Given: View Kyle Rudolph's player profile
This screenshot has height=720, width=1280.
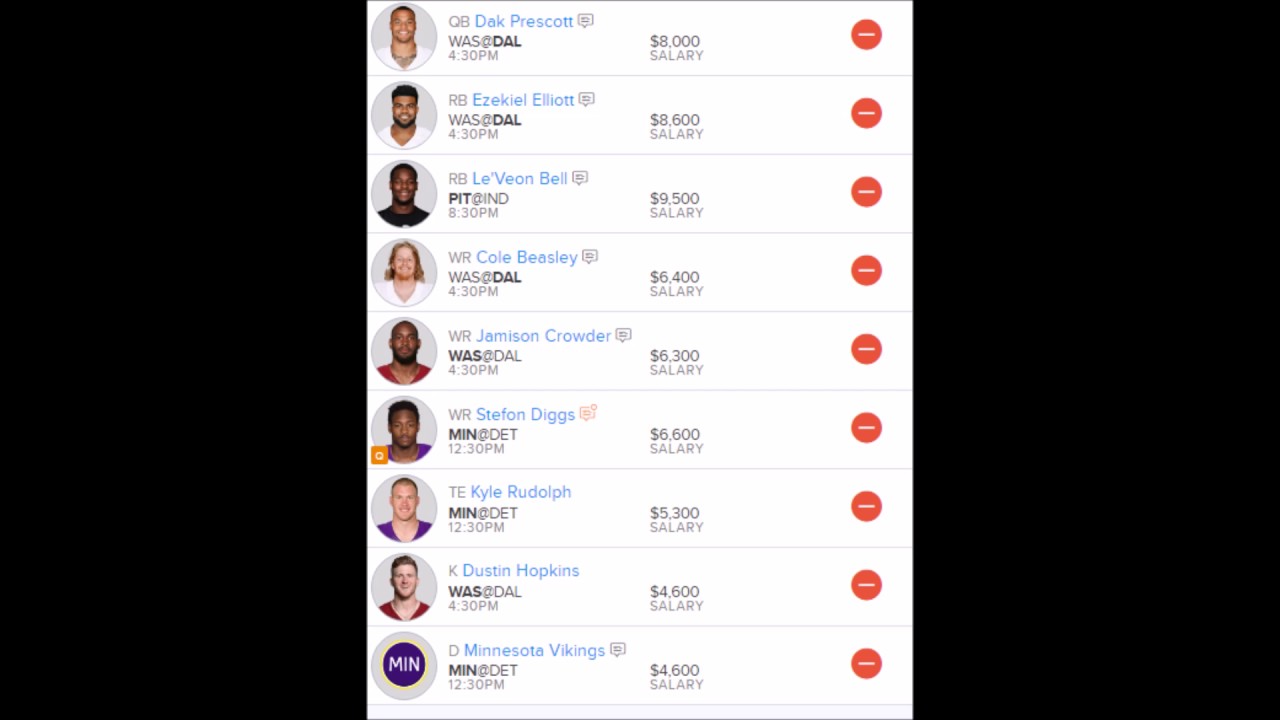Looking at the screenshot, I should [x=520, y=492].
